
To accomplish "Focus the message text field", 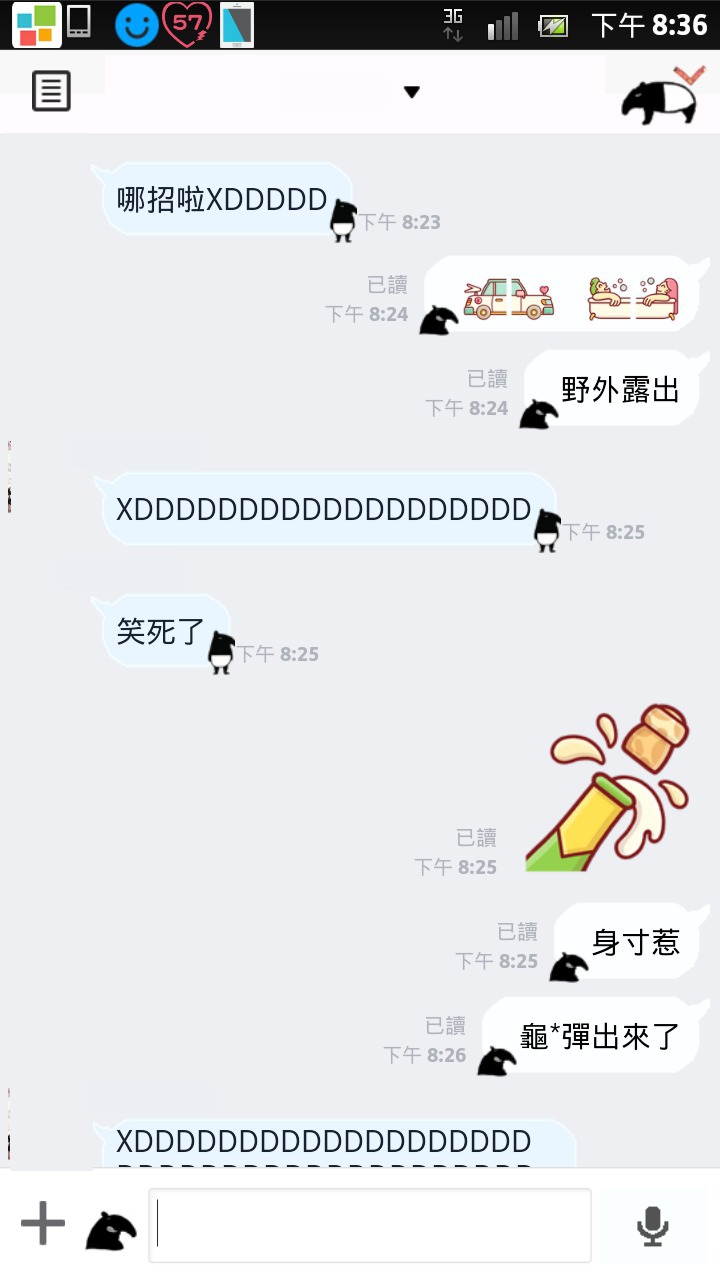I will 370,1225.
